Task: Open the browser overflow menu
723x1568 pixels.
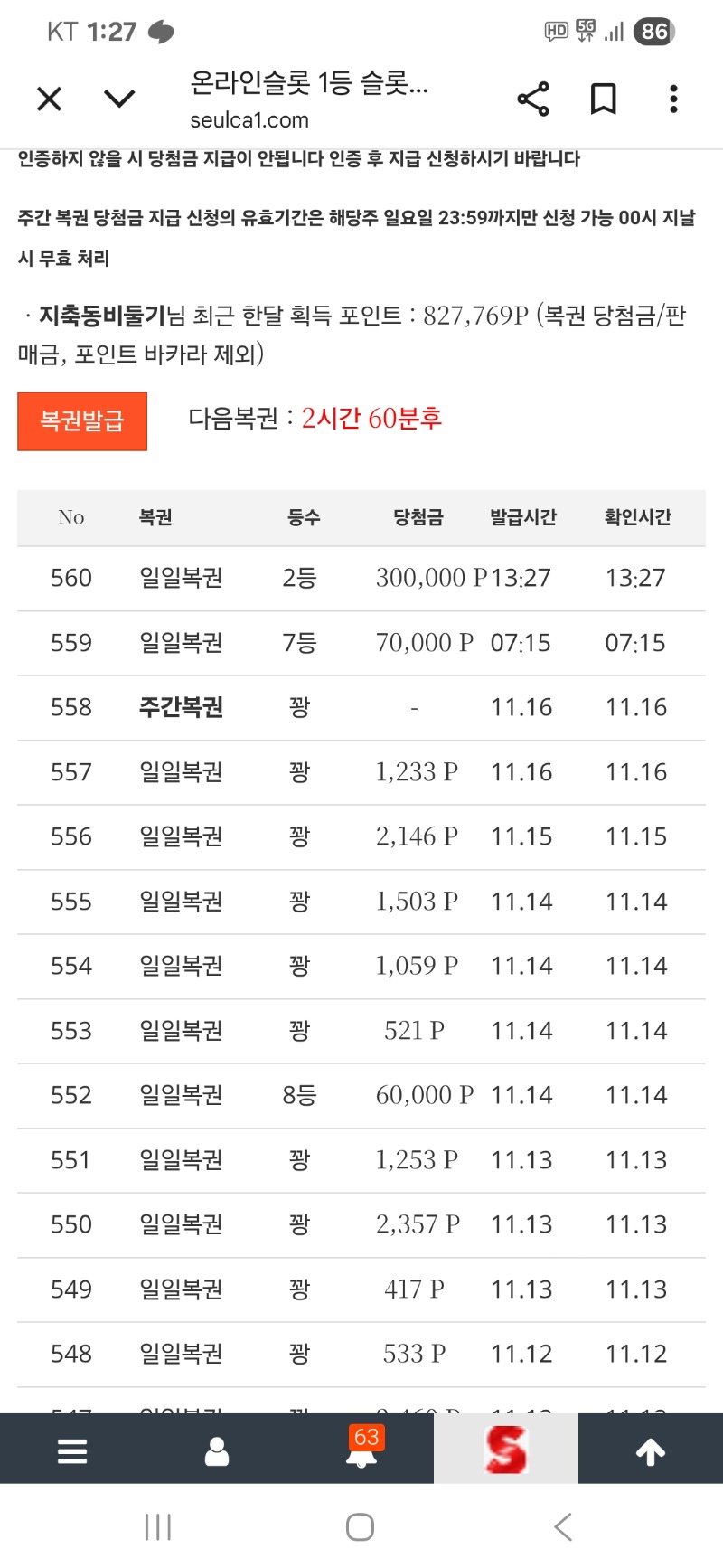Action: (673, 99)
